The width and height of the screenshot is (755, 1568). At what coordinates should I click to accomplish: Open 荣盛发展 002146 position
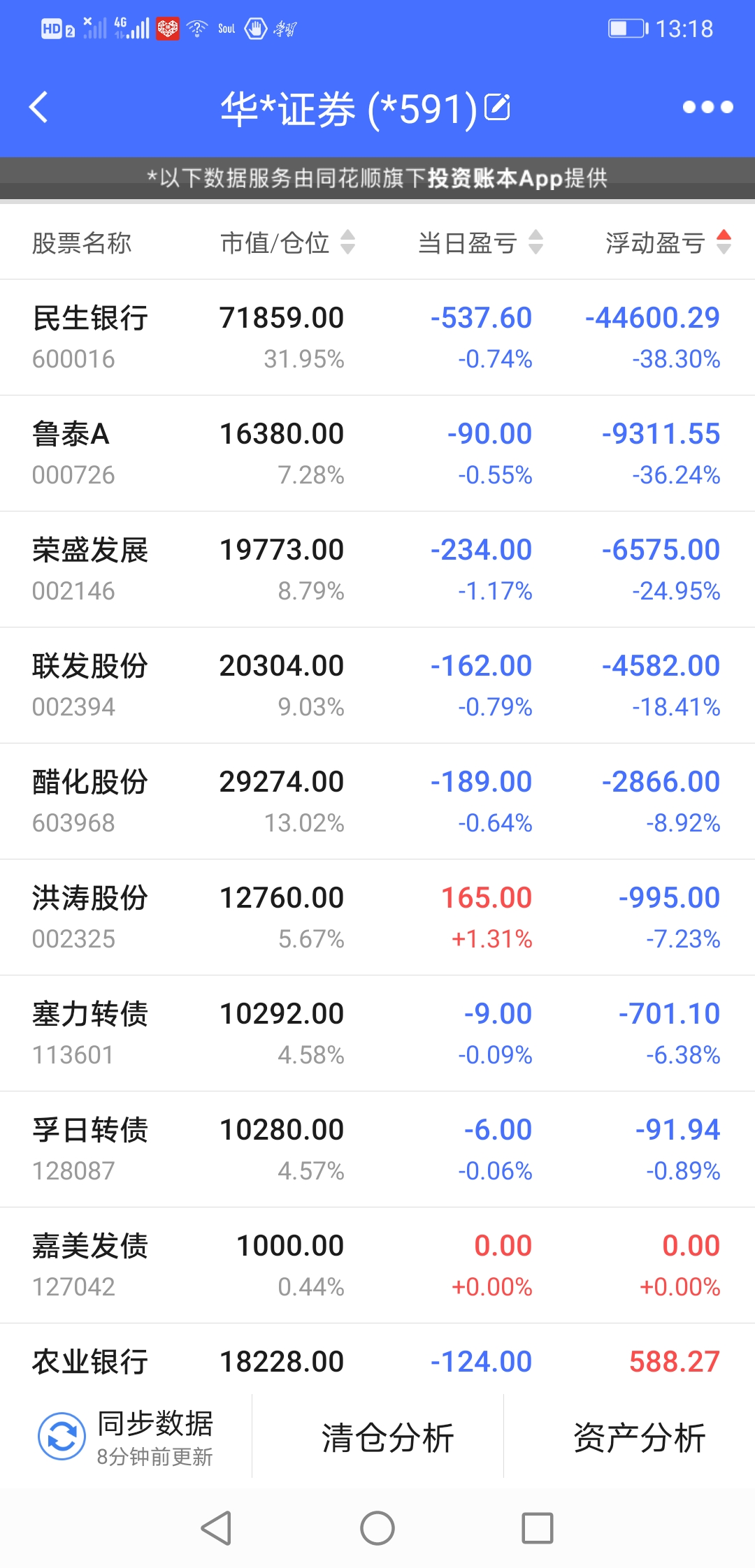click(377, 569)
